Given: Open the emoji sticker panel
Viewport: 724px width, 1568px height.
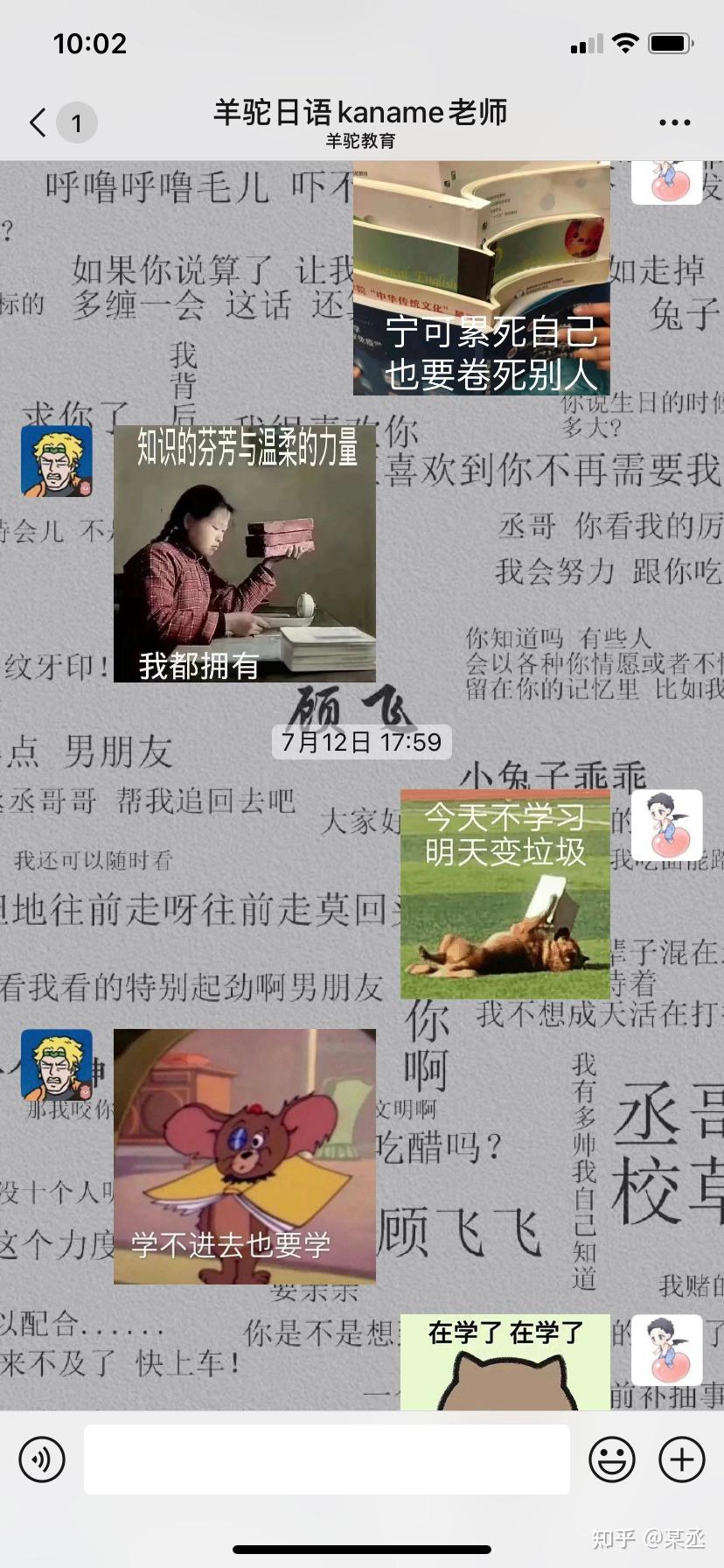Looking at the screenshot, I should pos(612,1459).
